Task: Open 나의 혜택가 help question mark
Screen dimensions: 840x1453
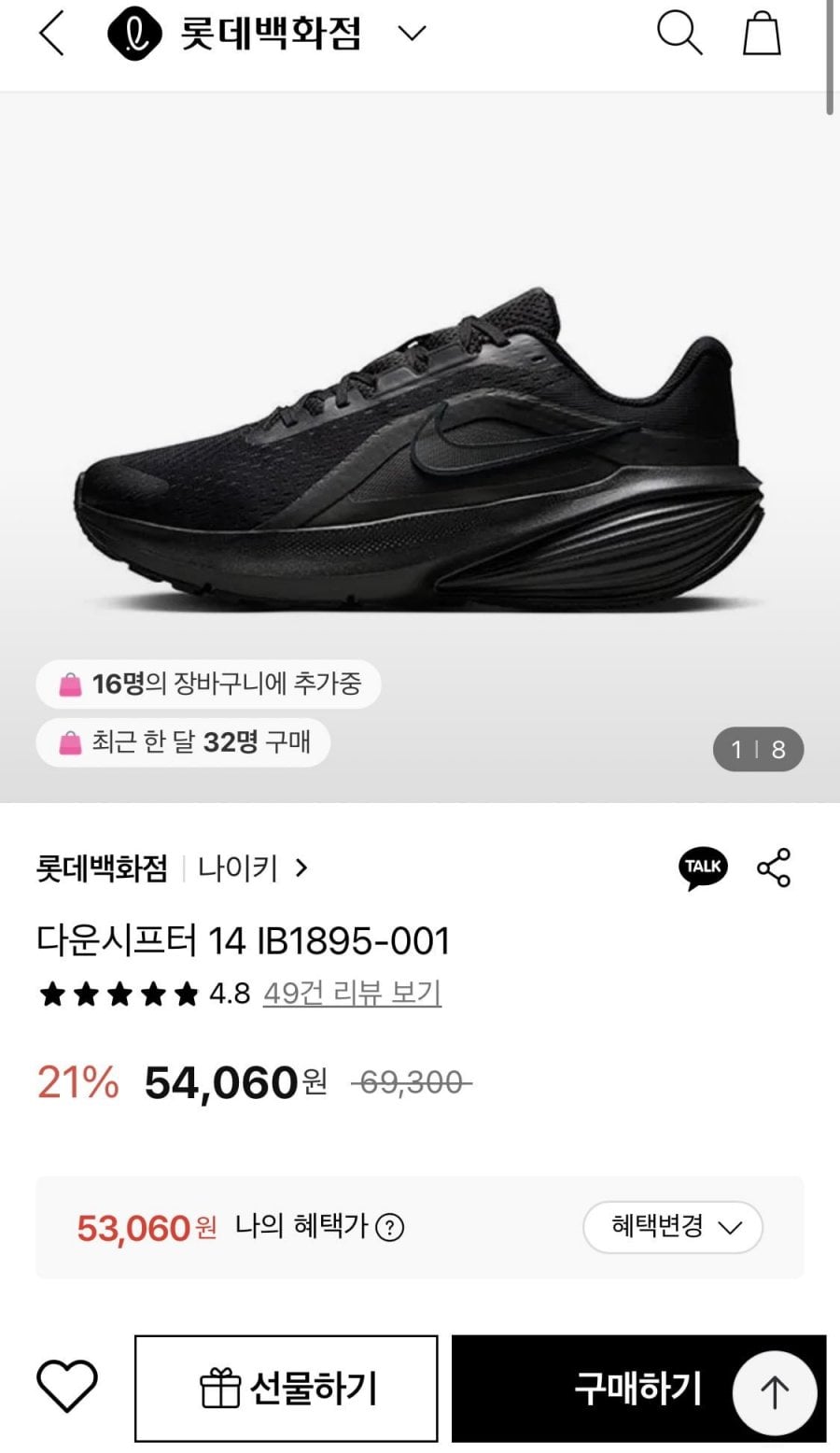Action: point(389,1227)
